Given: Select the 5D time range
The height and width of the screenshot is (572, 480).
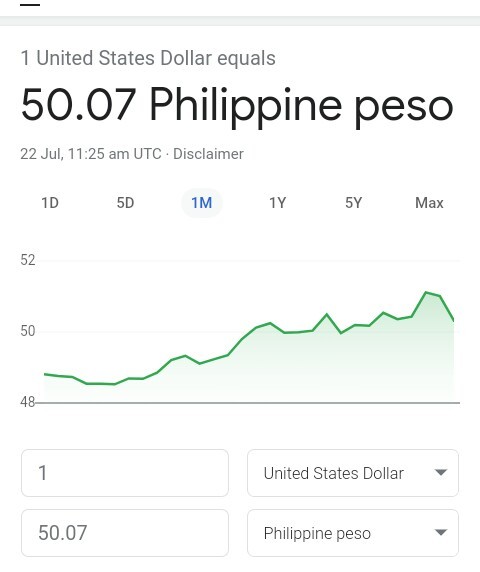Looking at the screenshot, I should [125, 203].
